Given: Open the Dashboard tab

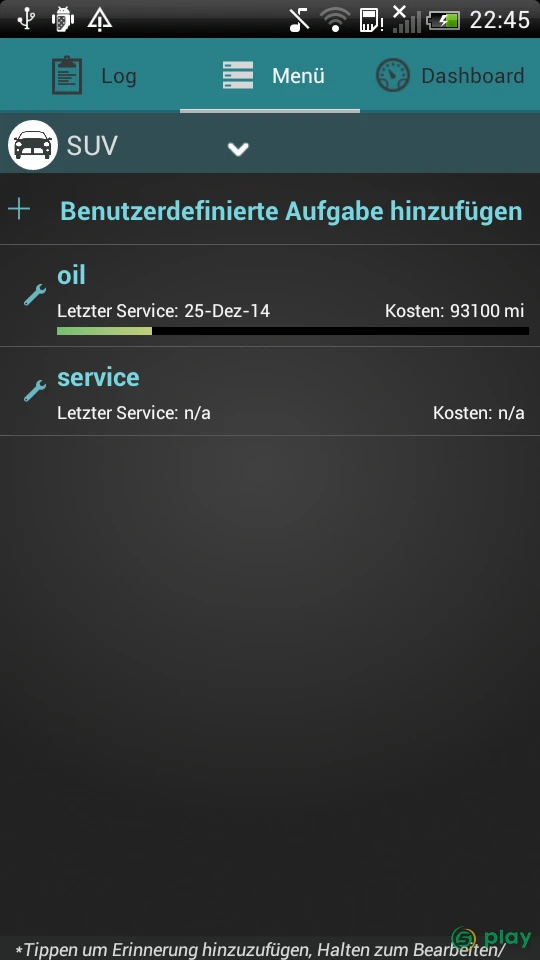Looking at the screenshot, I should pyautogui.click(x=450, y=75).
